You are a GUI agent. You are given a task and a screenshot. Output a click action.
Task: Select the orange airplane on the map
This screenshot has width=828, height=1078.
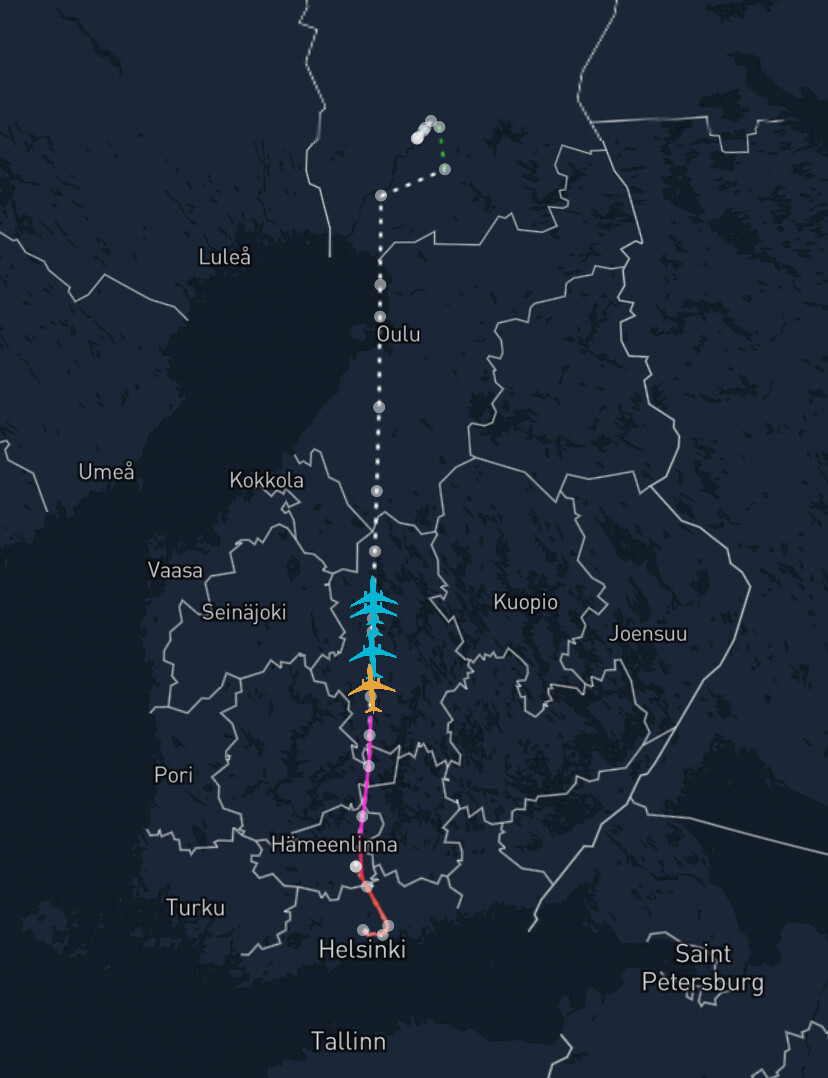point(372,689)
